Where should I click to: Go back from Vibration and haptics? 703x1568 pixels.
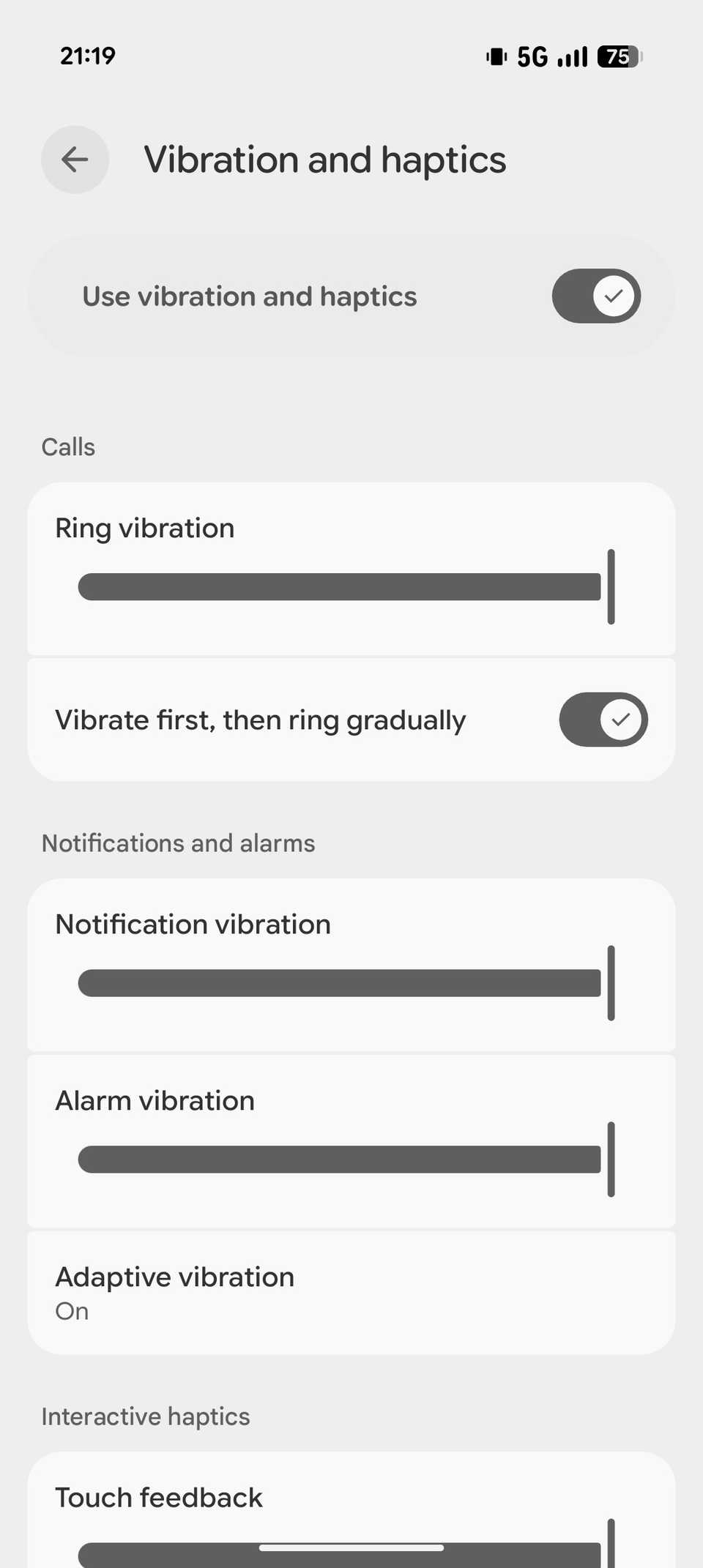pos(75,160)
